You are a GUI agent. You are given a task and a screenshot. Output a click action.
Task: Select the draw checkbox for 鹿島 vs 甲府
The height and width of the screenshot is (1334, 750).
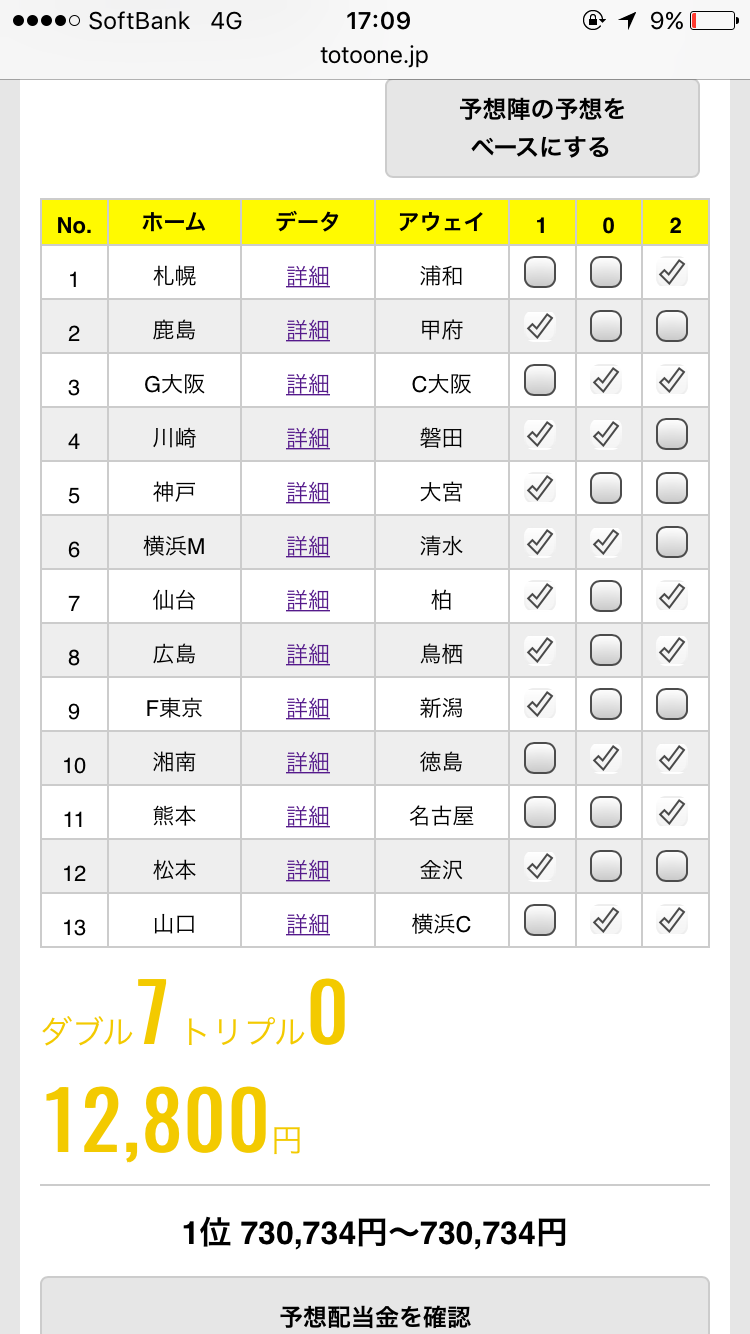click(606, 326)
